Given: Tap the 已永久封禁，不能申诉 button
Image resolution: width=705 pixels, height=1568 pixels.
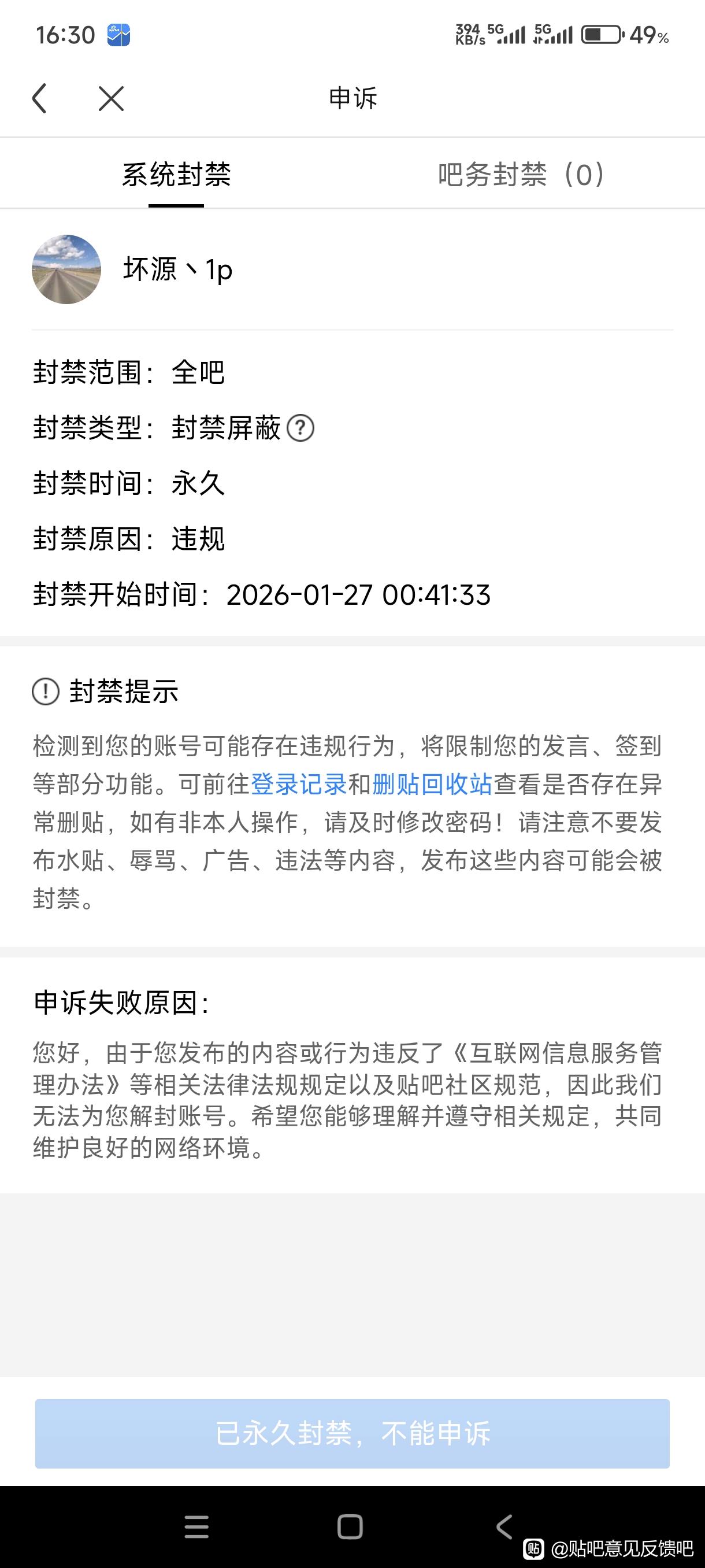Looking at the screenshot, I should point(352,1433).
